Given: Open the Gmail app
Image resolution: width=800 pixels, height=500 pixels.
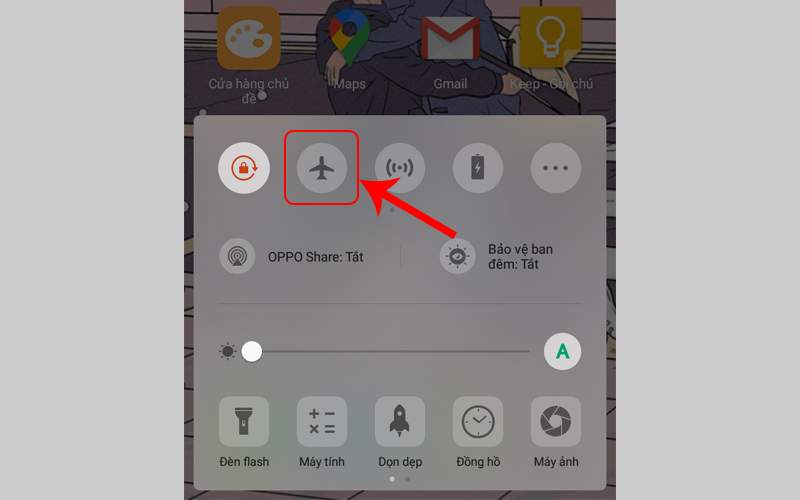Looking at the screenshot, I should [x=450, y=40].
